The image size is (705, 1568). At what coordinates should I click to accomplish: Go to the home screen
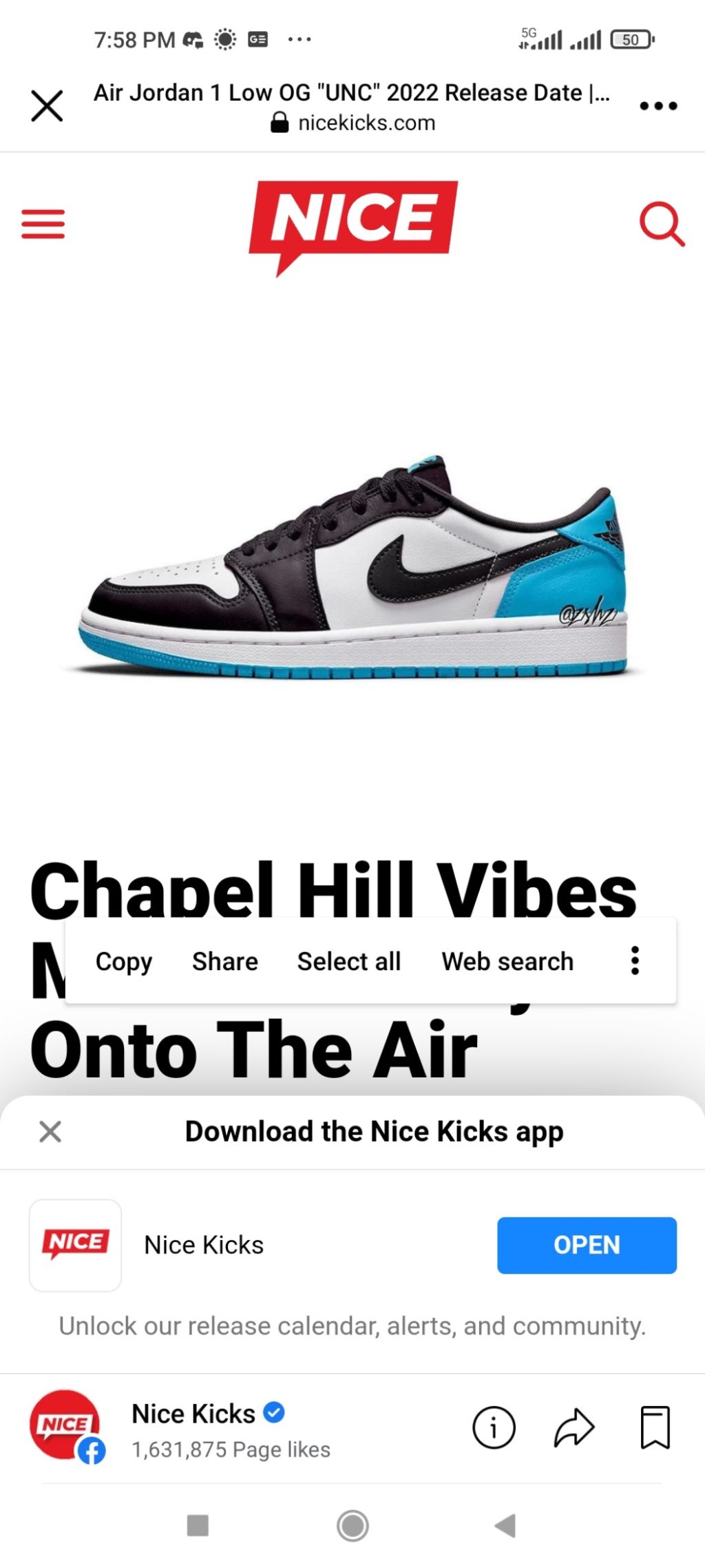[352, 1525]
